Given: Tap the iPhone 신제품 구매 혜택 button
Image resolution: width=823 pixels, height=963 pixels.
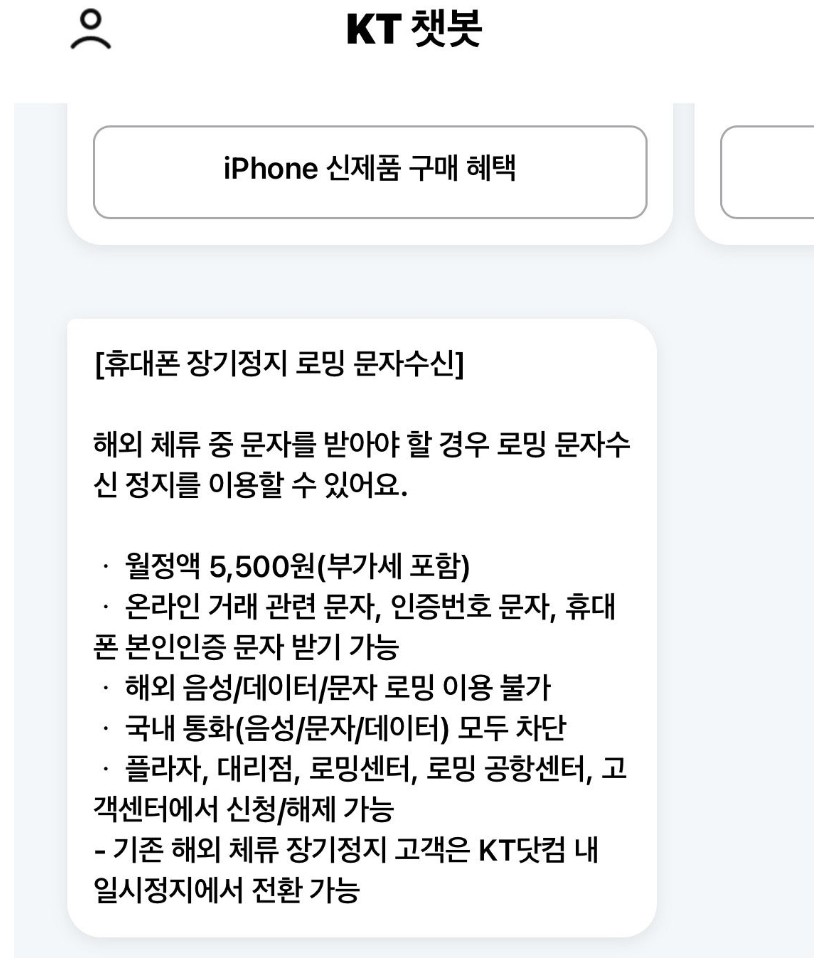Looking at the screenshot, I should (x=370, y=172).
